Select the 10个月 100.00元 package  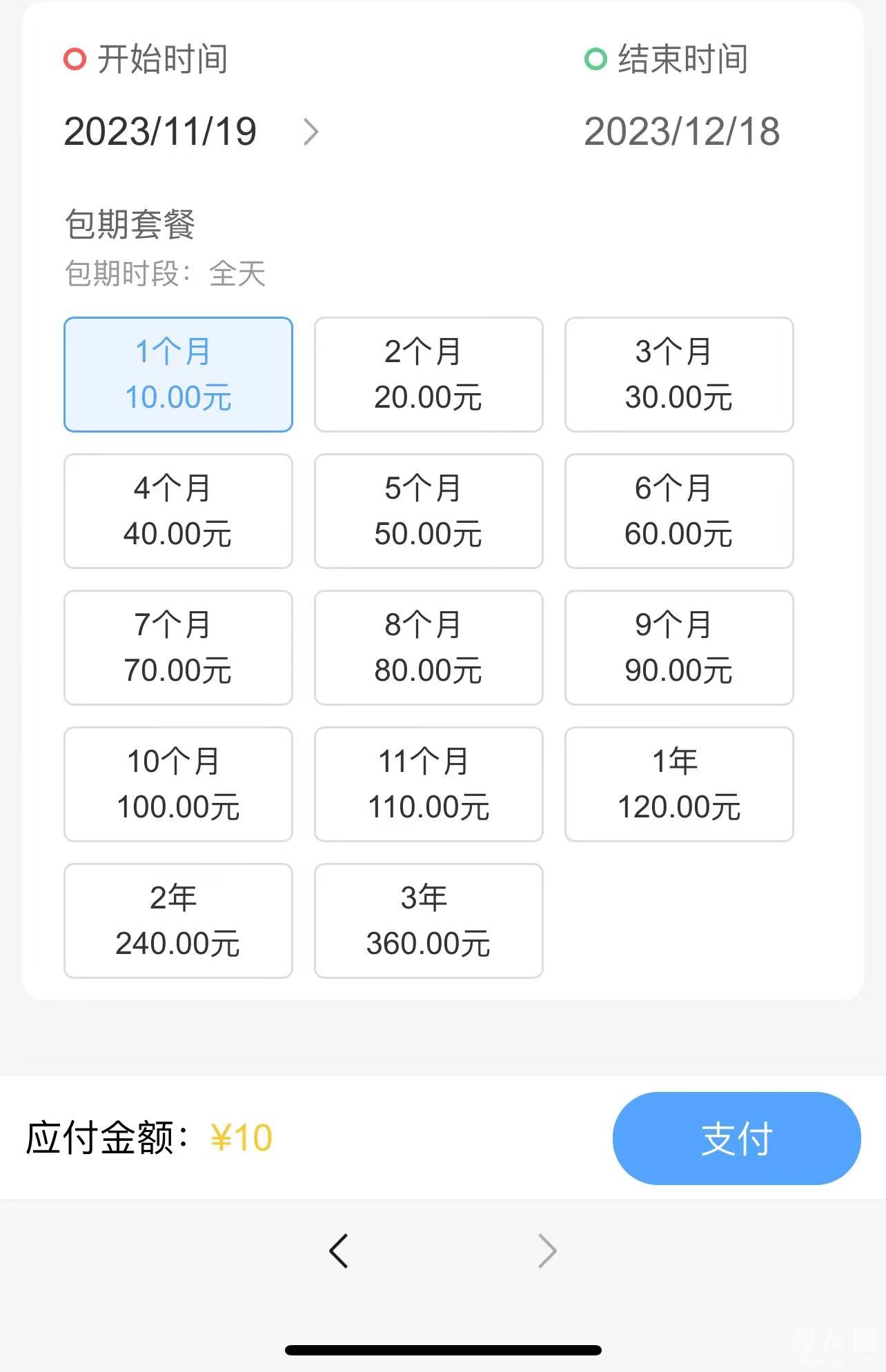pos(178,784)
